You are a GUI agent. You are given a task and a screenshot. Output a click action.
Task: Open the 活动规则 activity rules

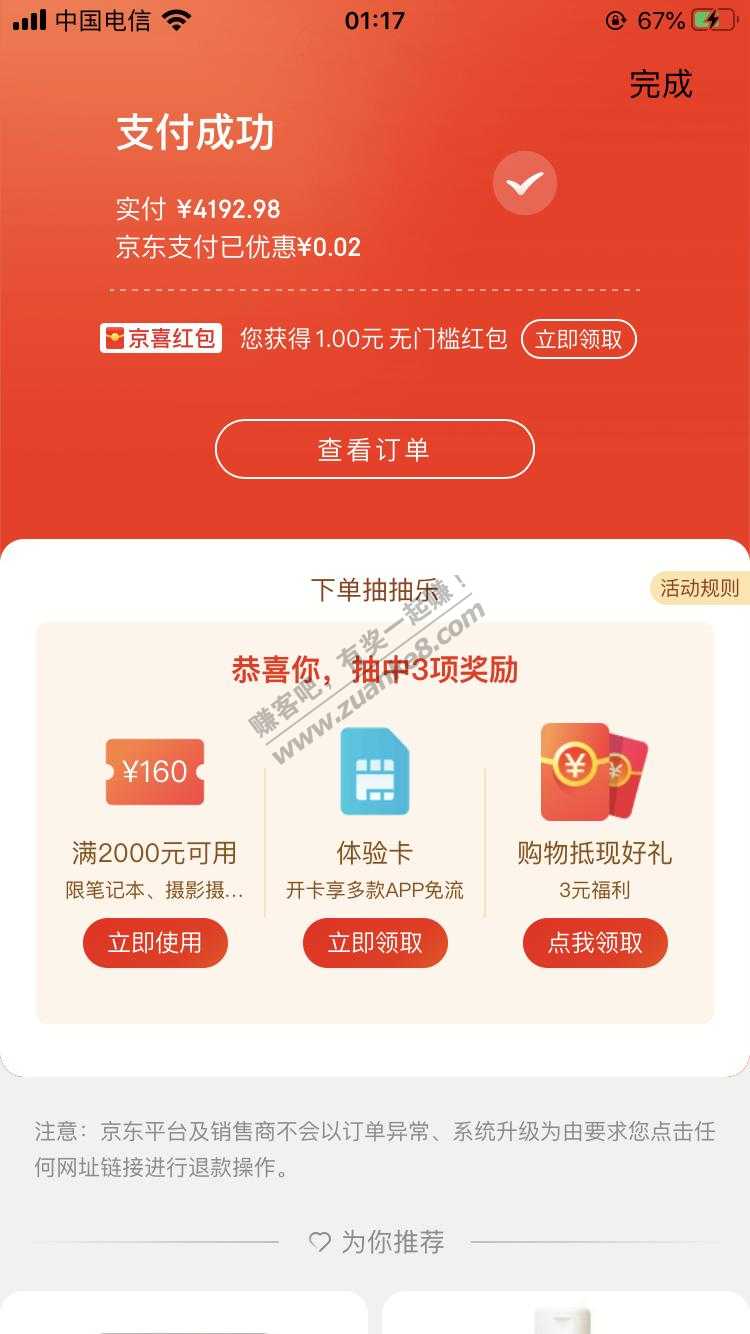(x=700, y=588)
